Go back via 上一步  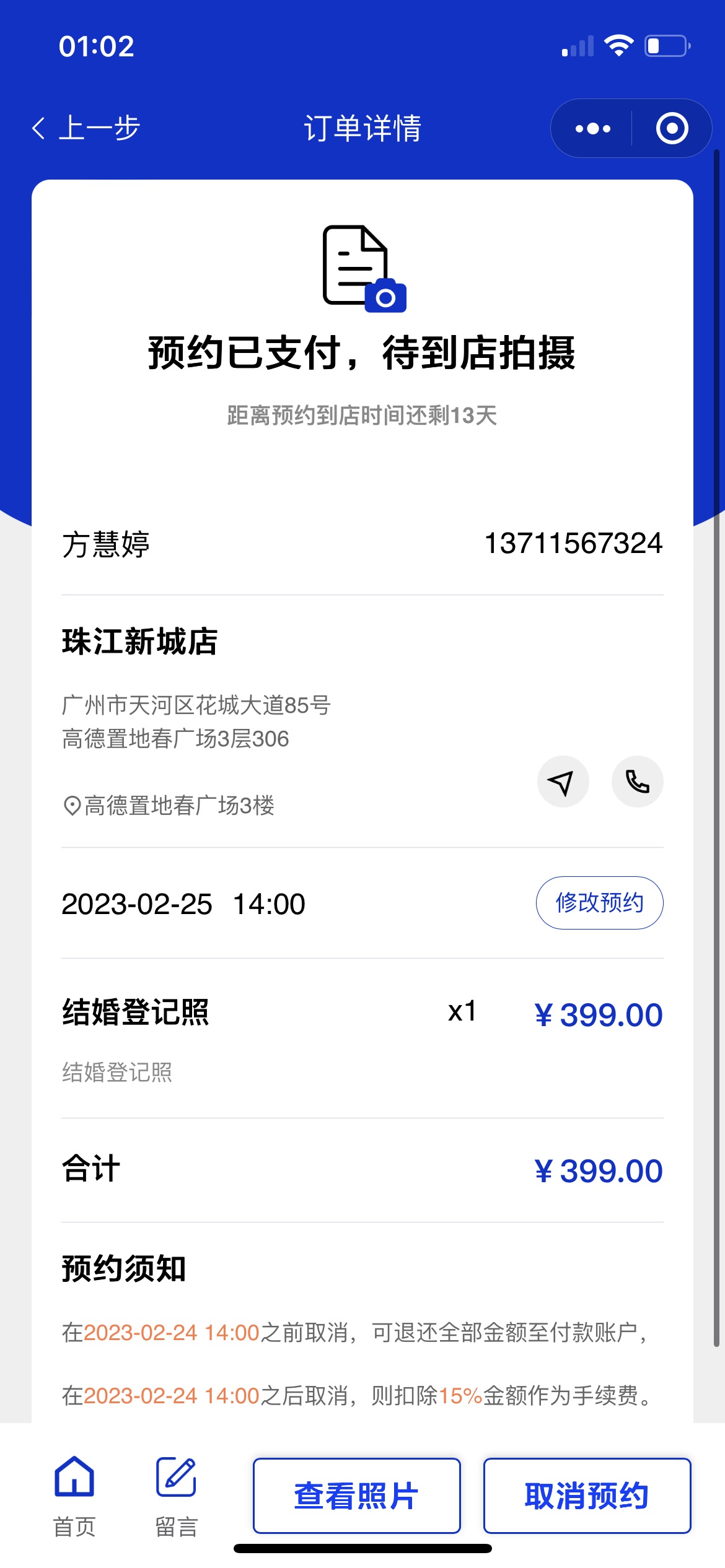[86, 128]
